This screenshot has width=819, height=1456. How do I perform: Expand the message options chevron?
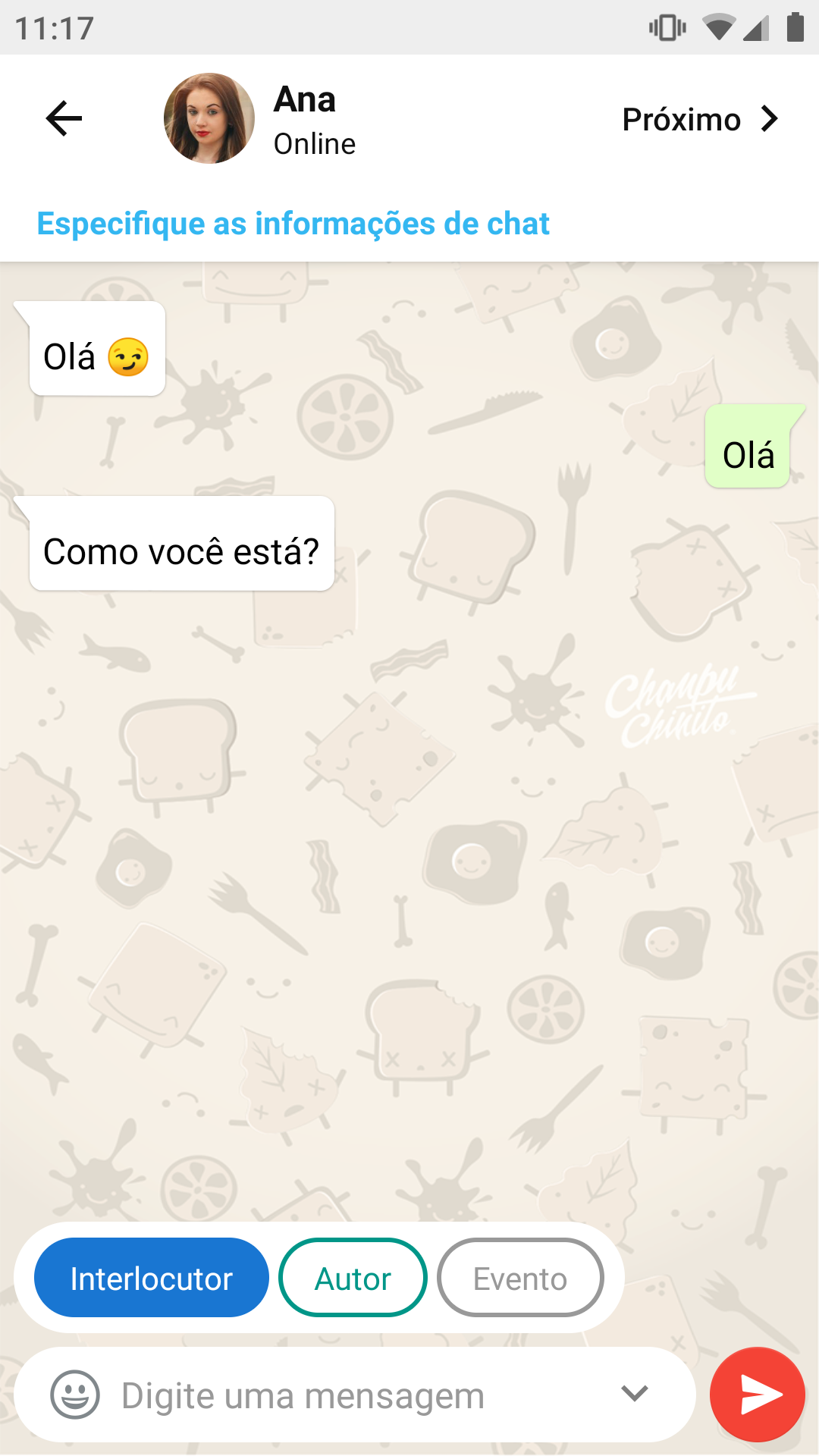coord(634,1393)
